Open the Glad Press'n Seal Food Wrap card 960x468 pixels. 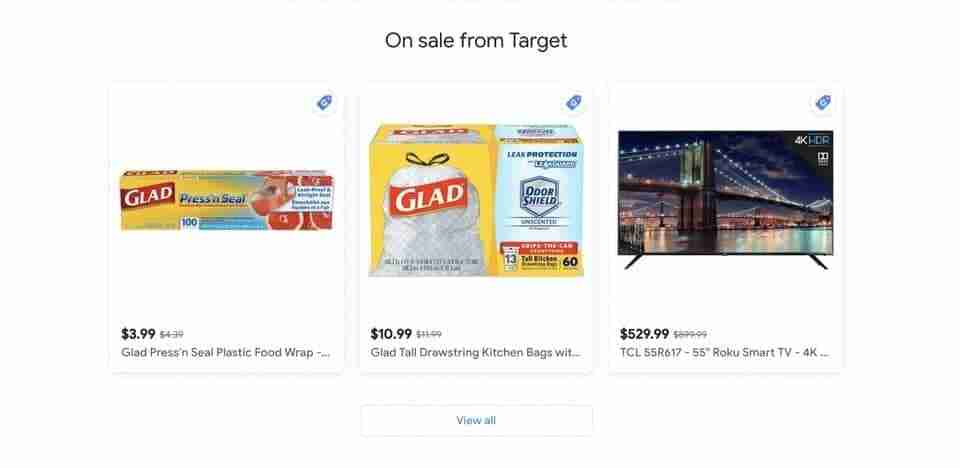tap(226, 228)
